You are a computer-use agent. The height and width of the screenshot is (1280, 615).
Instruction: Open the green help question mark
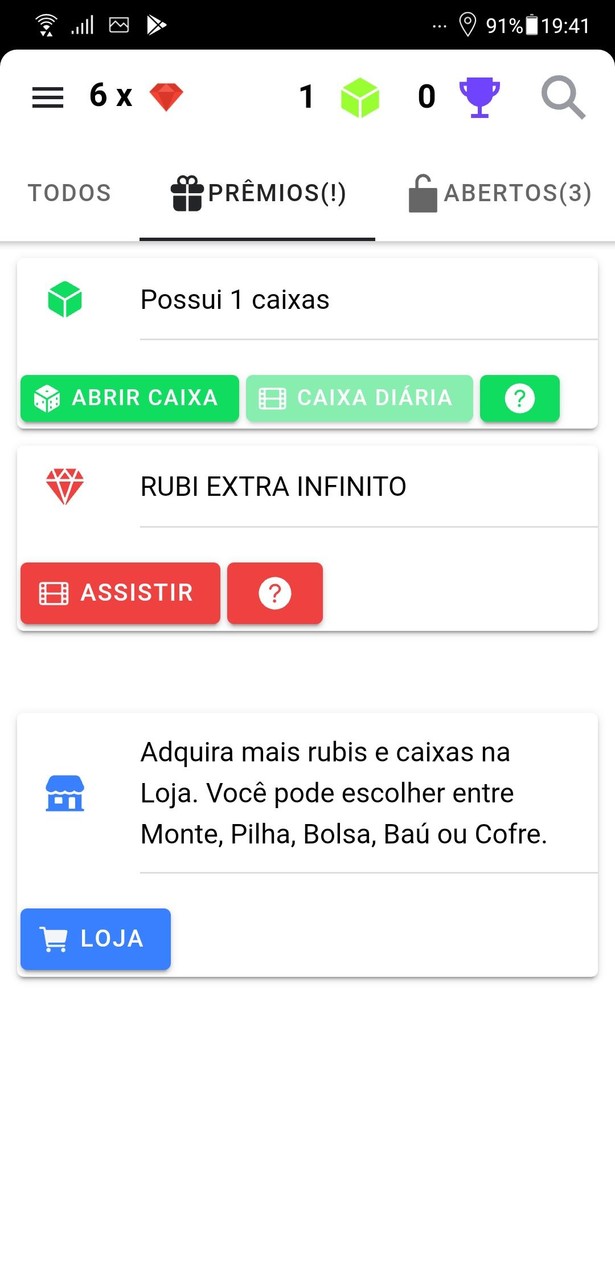[519, 398]
